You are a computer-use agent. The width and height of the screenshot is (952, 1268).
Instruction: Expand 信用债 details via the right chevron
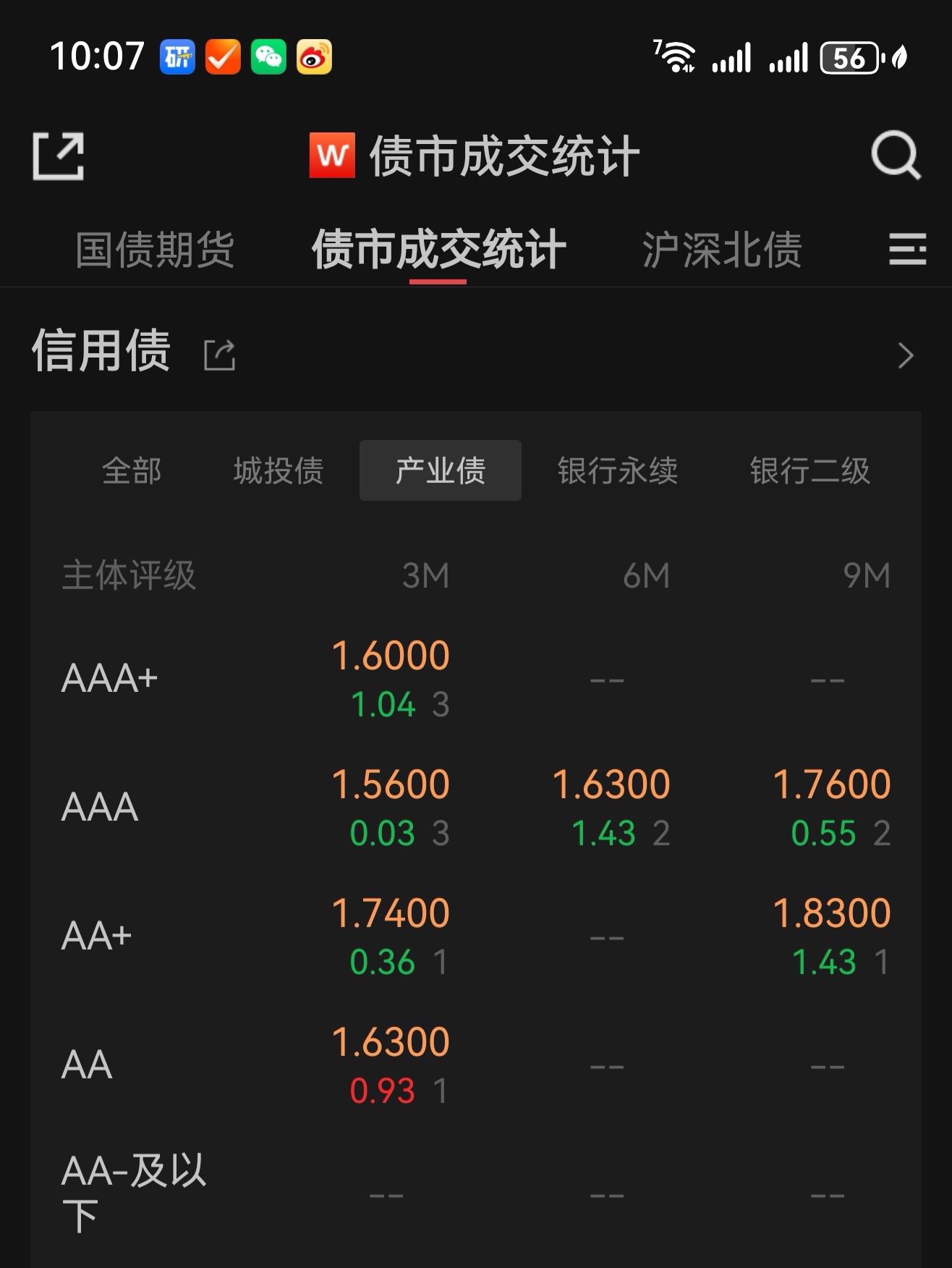pos(905,356)
